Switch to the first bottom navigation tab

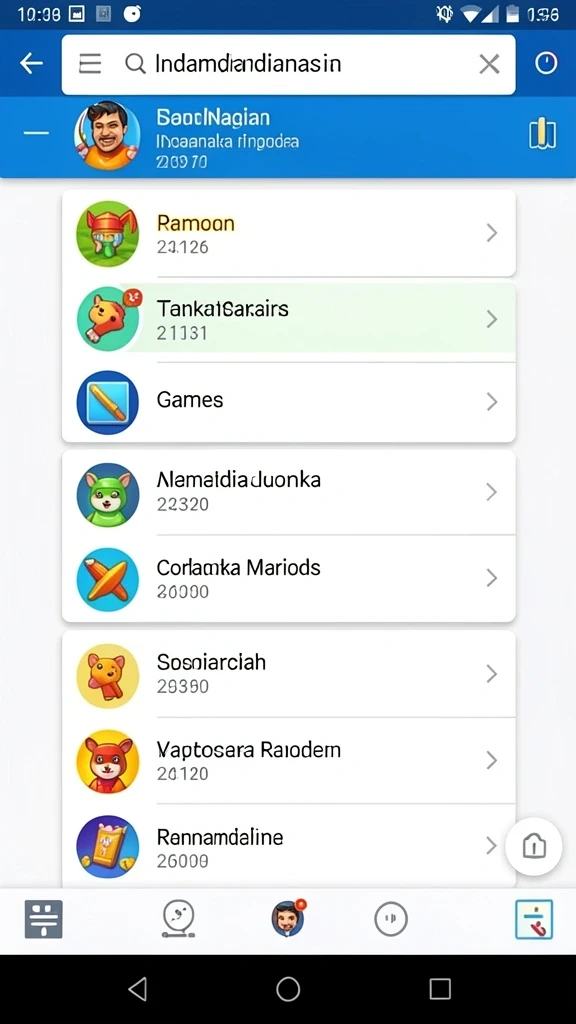(44, 919)
